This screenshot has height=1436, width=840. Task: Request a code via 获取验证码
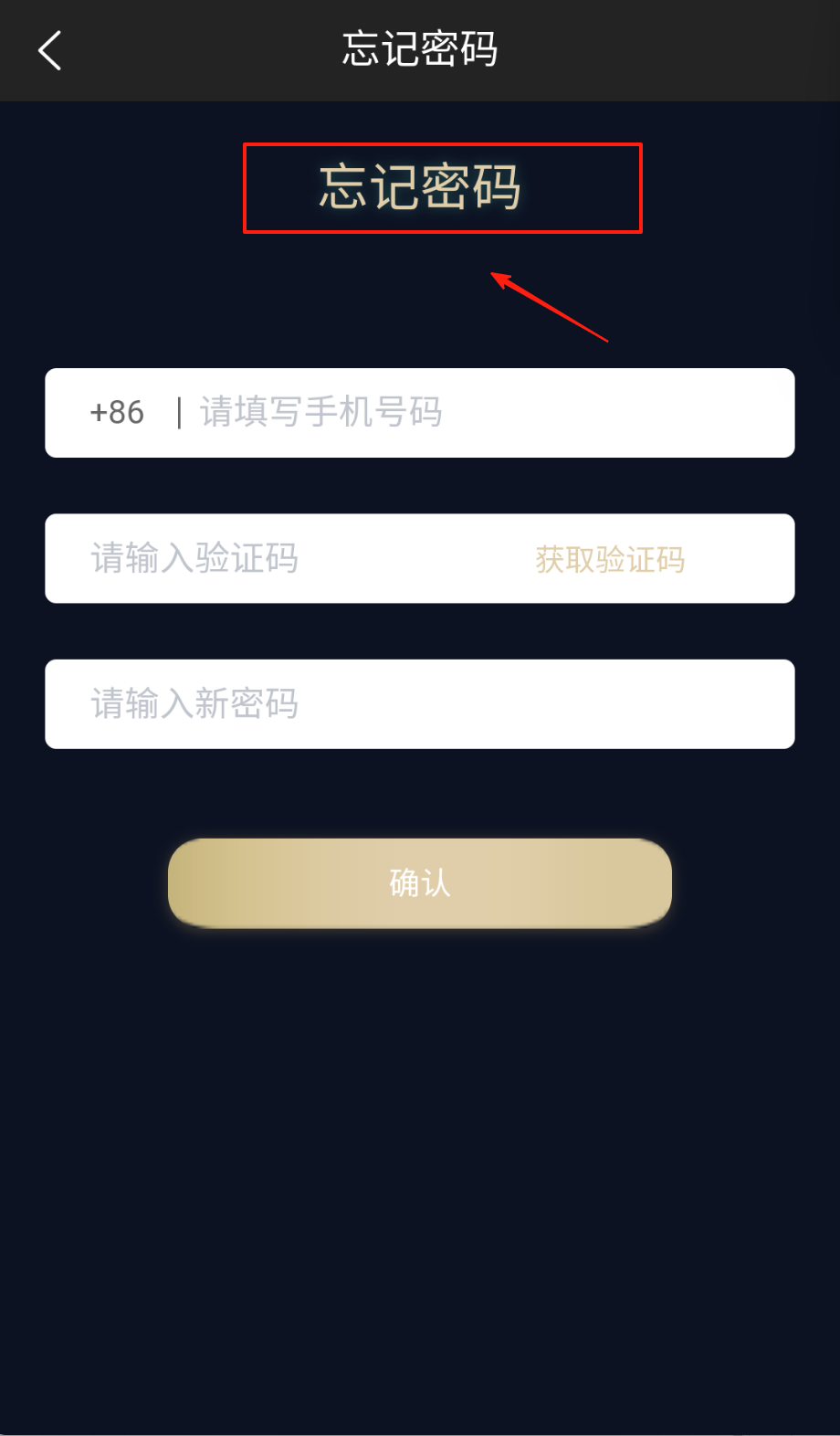tap(610, 559)
